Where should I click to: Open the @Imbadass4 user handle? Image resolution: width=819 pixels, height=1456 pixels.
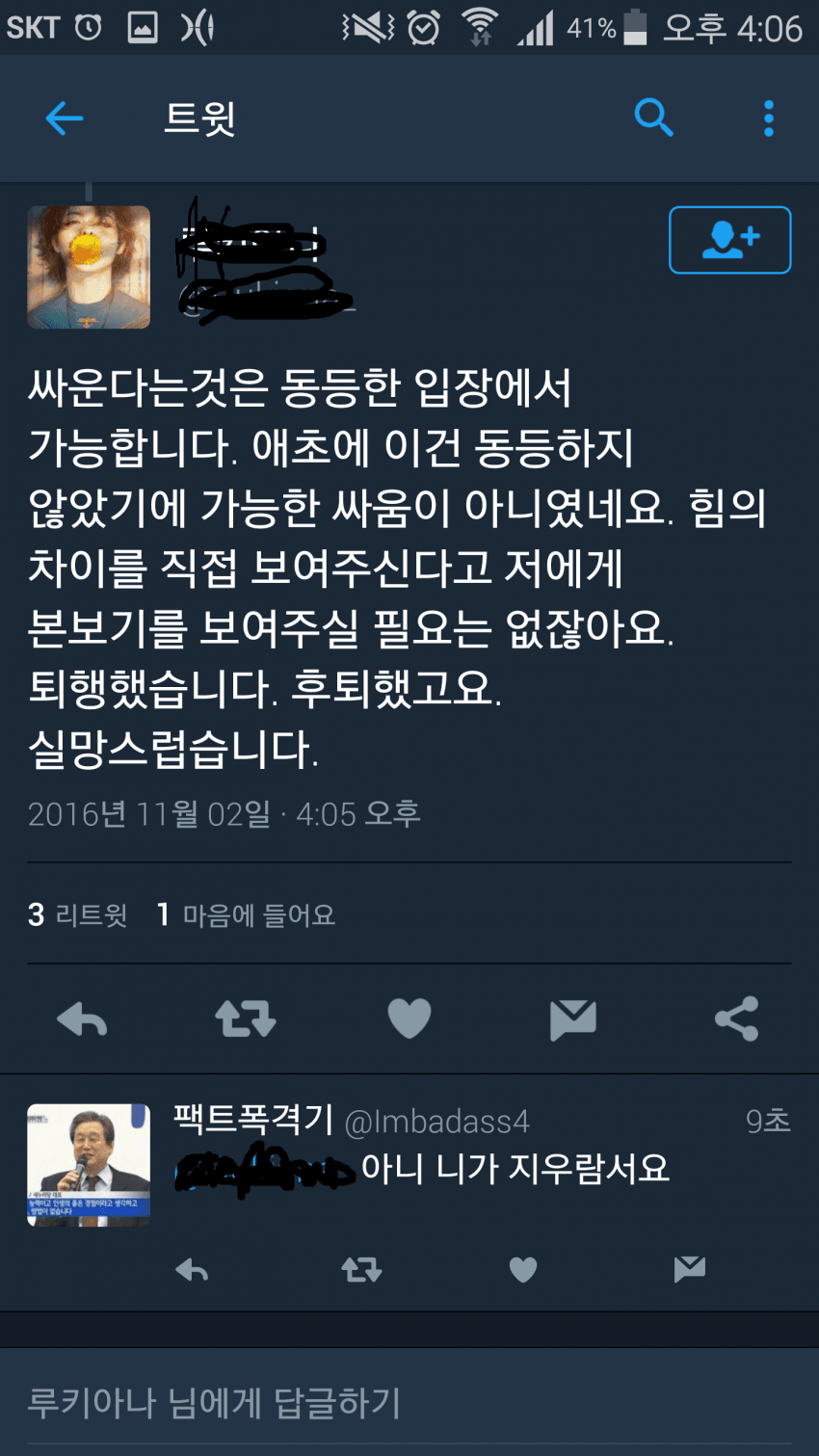coord(436,1122)
